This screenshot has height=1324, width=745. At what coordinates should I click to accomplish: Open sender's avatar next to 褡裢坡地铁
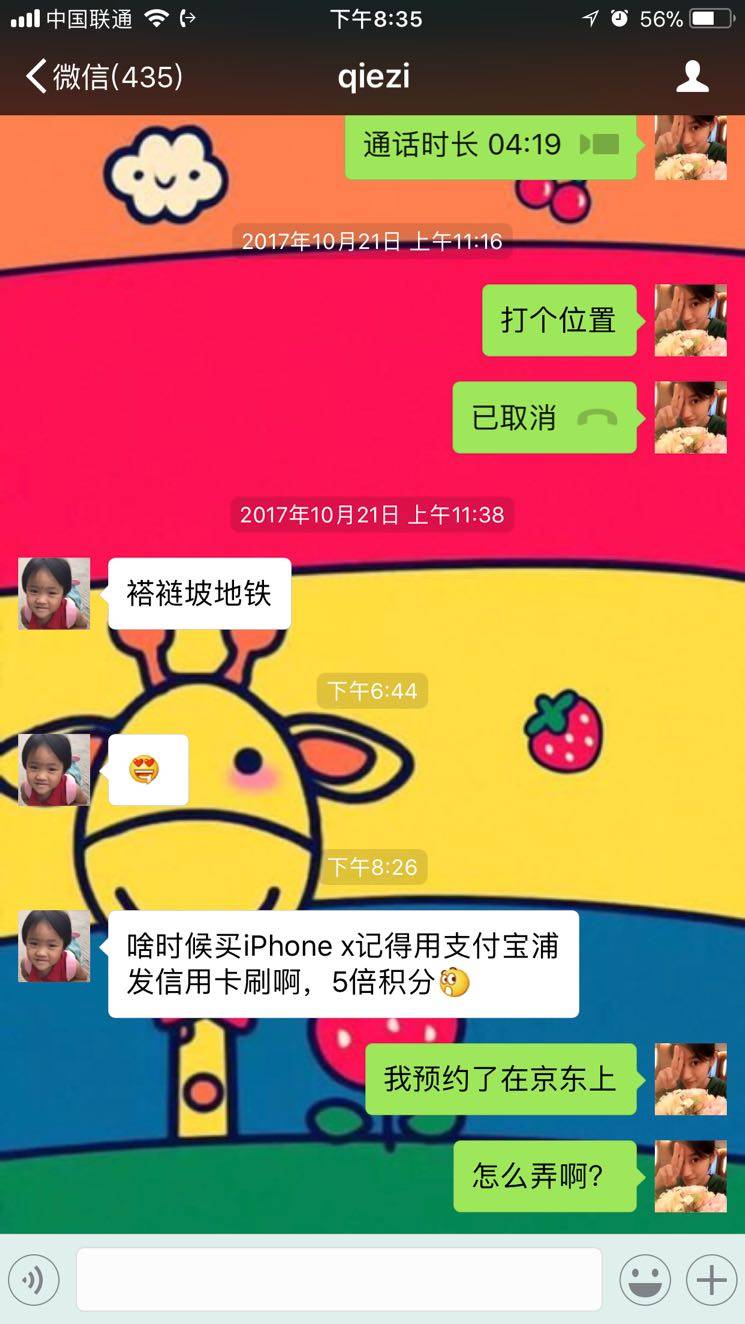[x=54, y=593]
